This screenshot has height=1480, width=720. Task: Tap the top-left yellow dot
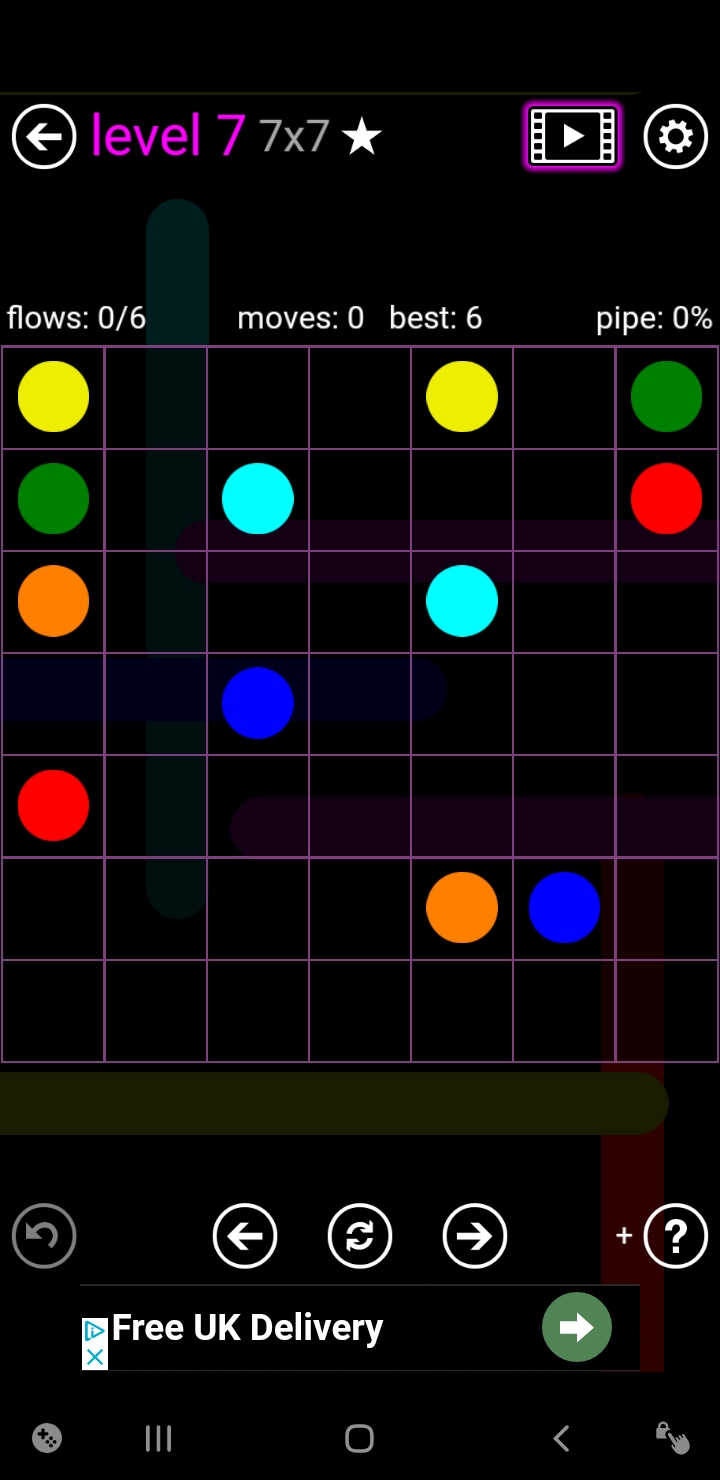tap(53, 397)
